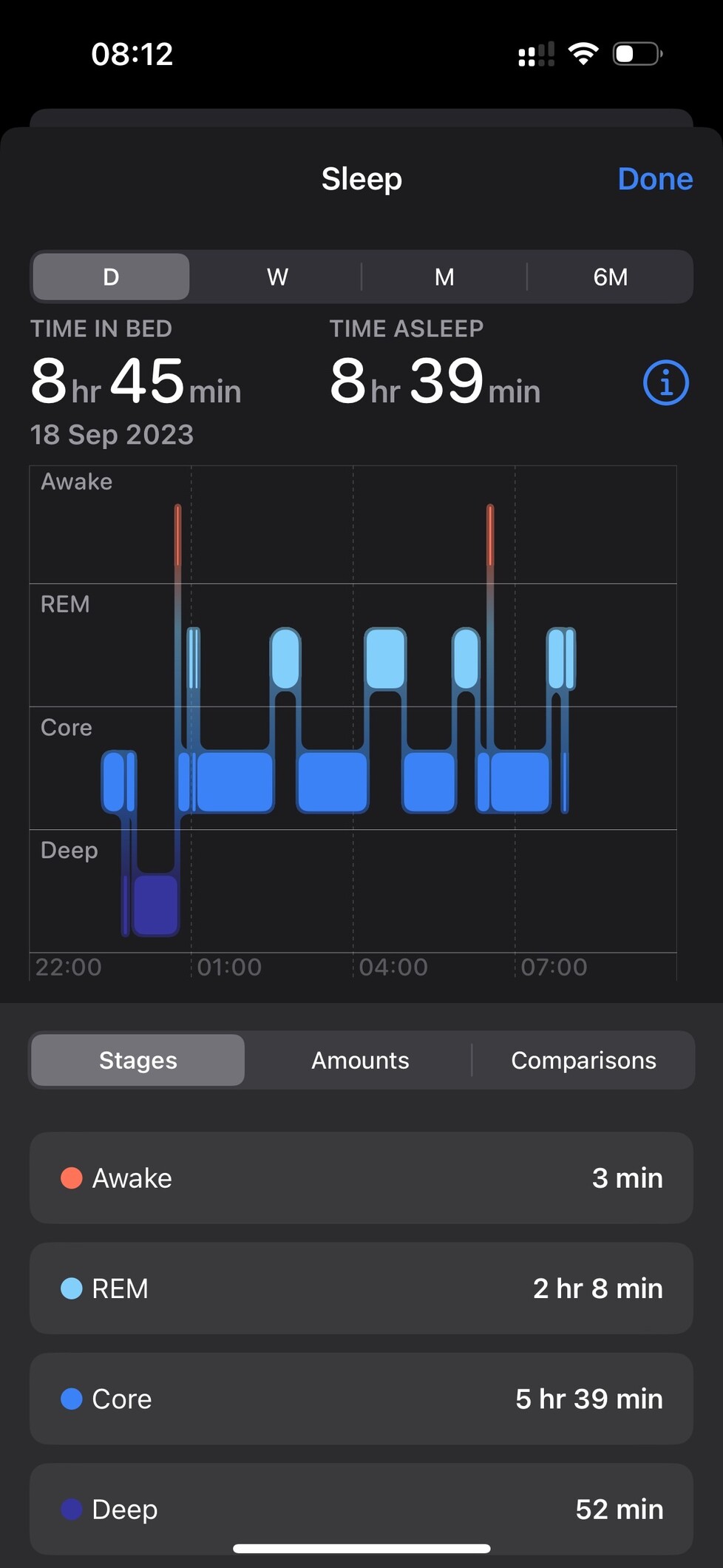Switch to the M monthly view
The width and height of the screenshot is (723, 1568).
pos(444,277)
